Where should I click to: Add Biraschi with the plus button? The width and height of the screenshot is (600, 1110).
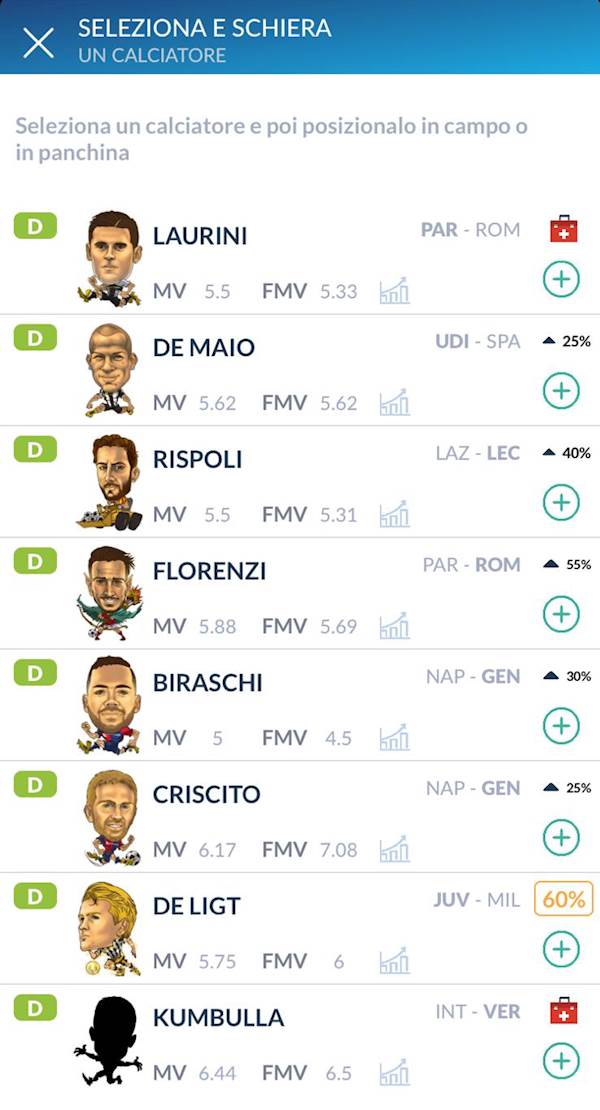(x=561, y=726)
